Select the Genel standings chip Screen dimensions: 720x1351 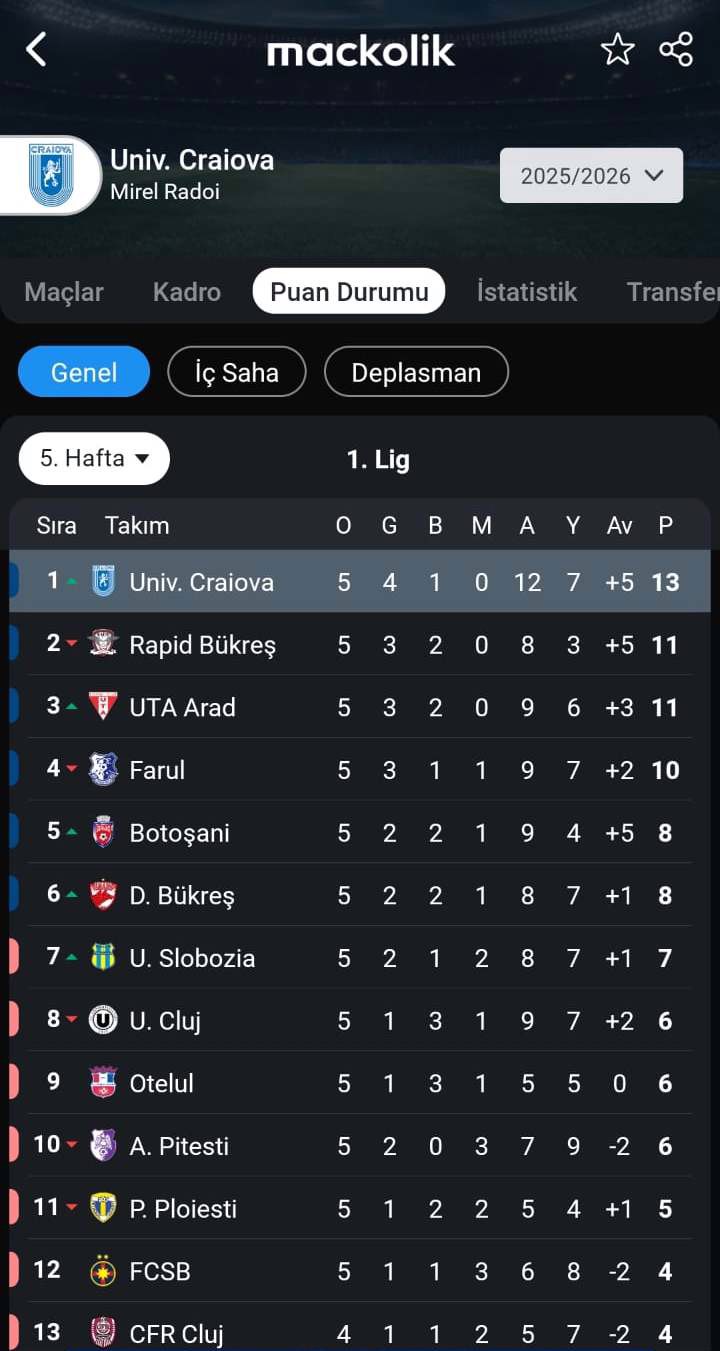coord(84,372)
